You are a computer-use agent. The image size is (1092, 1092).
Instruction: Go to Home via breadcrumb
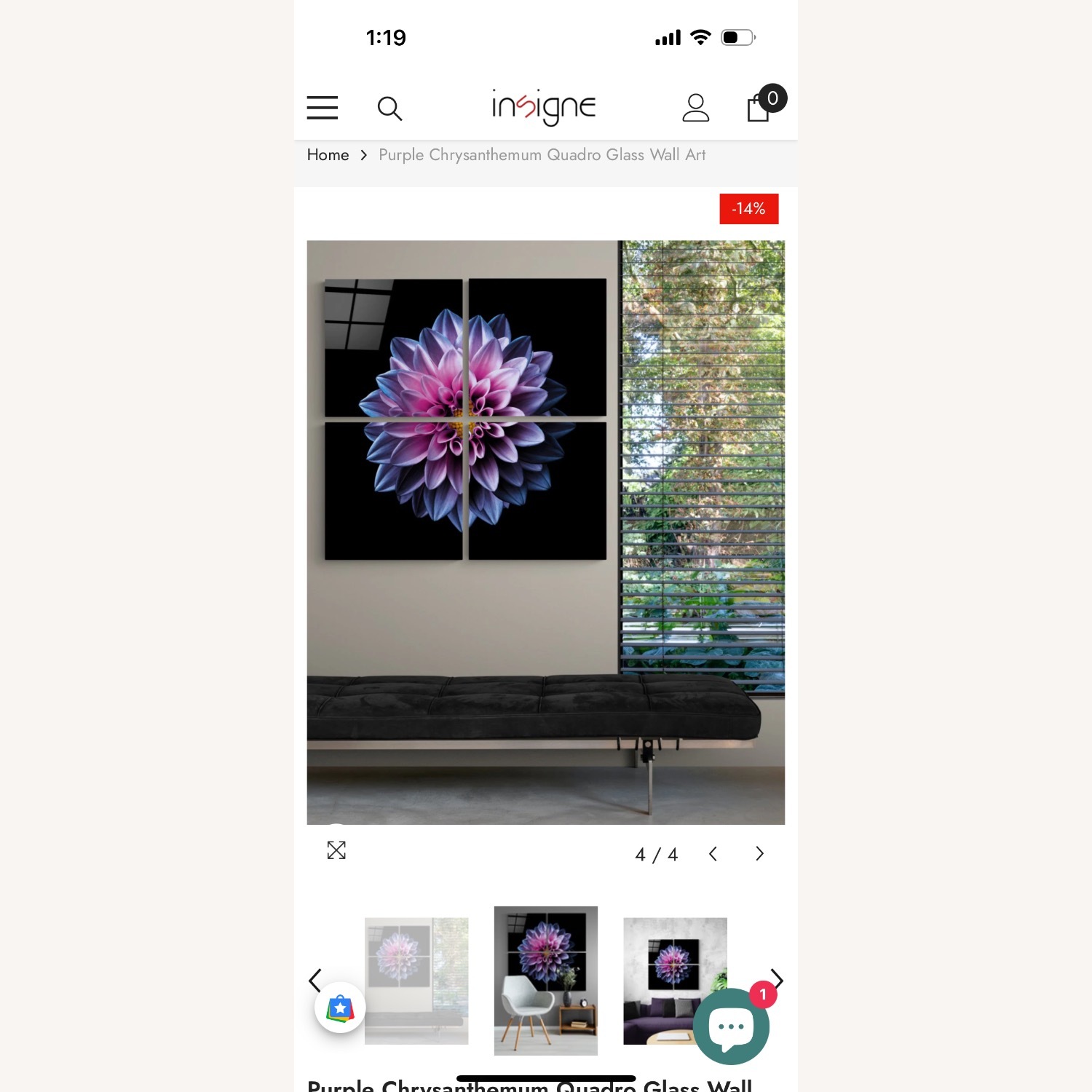pos(328,155)
